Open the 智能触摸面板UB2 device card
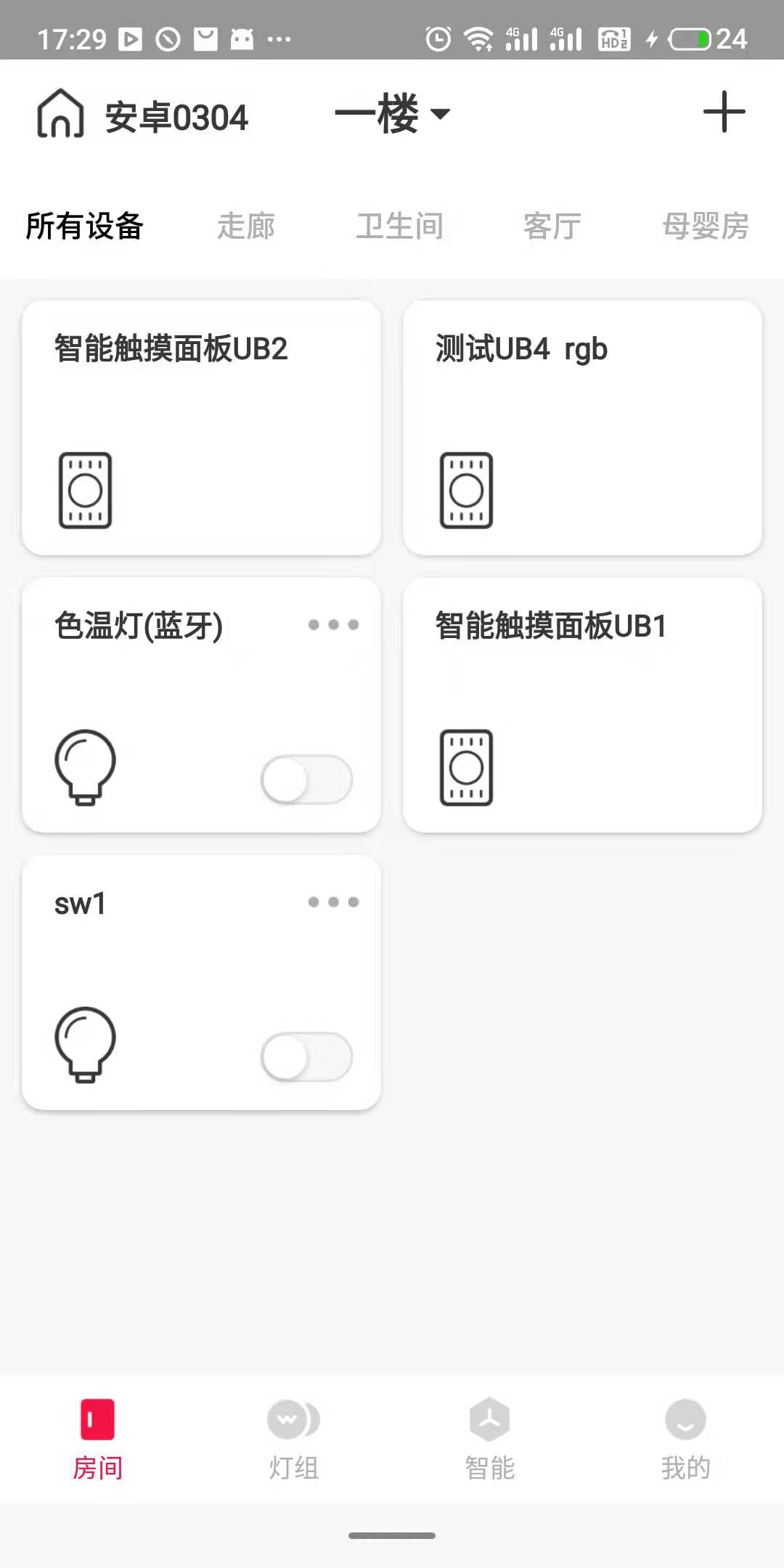 (201, 428)
